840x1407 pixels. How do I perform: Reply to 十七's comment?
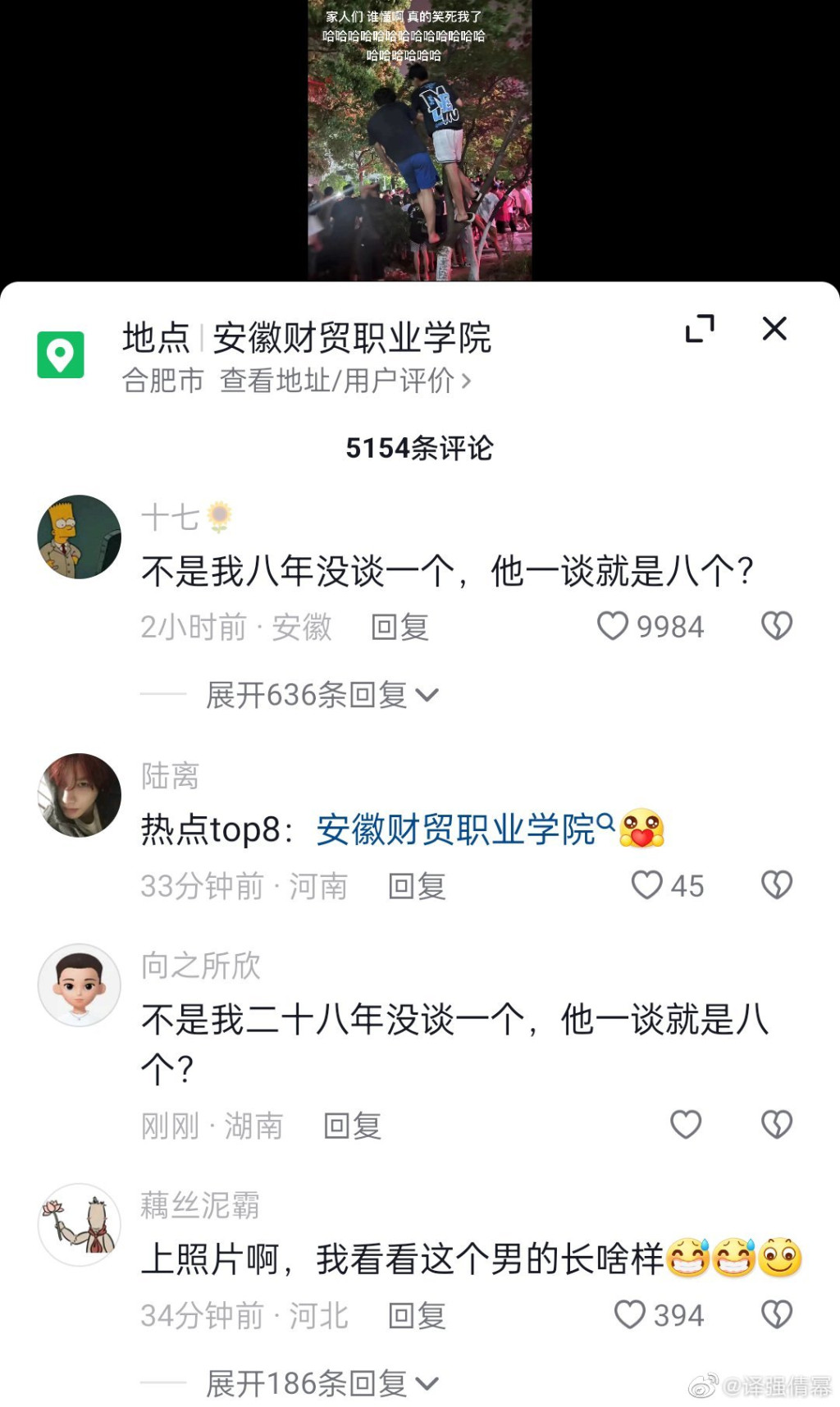[399, 628]
